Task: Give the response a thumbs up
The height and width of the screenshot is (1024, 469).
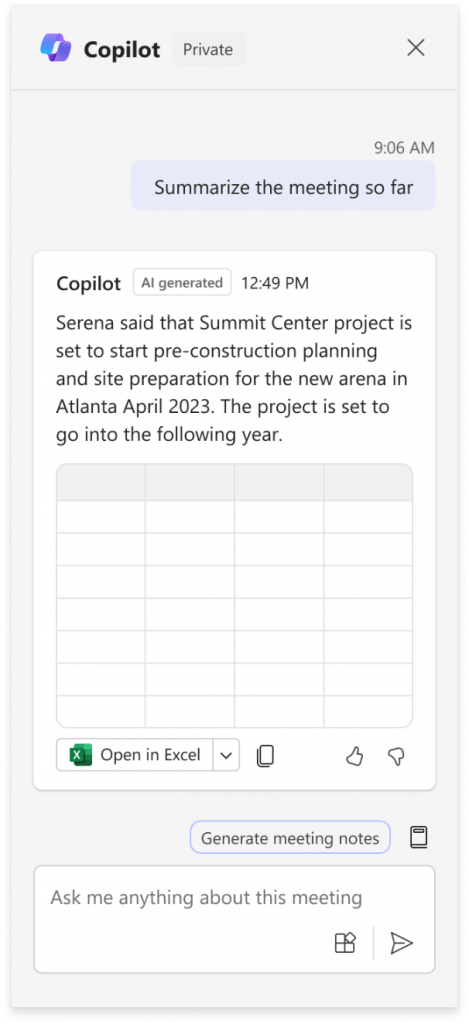Action: pos(354,756)
